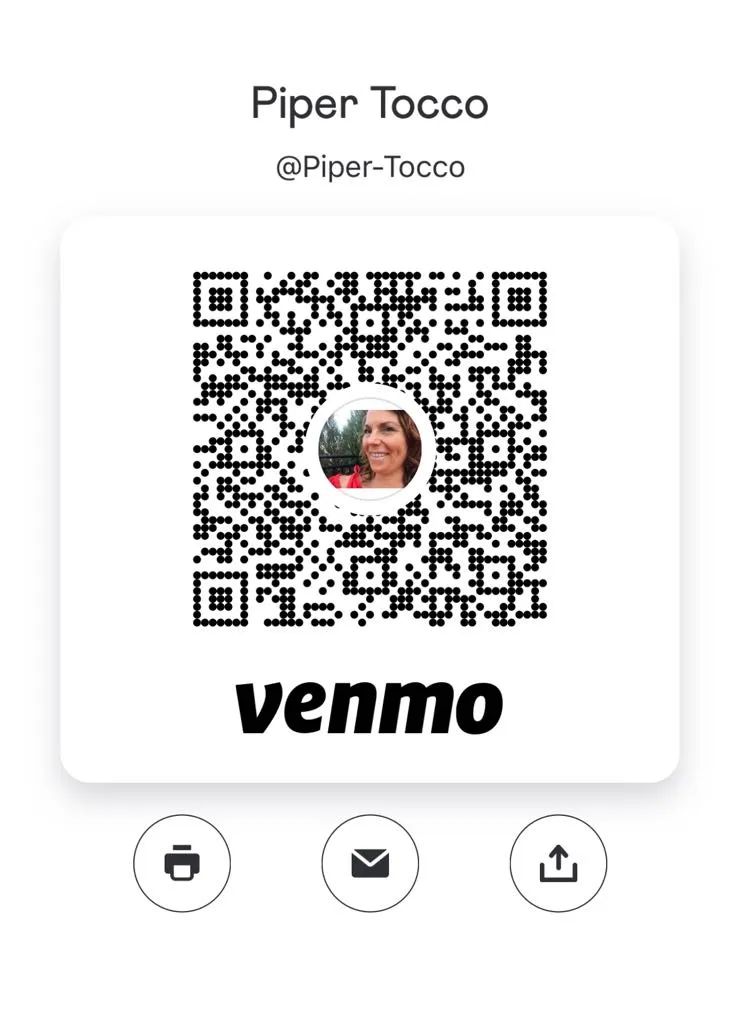
Task: Share Piper Tocco's Venmo code
Action: point(558,862)
